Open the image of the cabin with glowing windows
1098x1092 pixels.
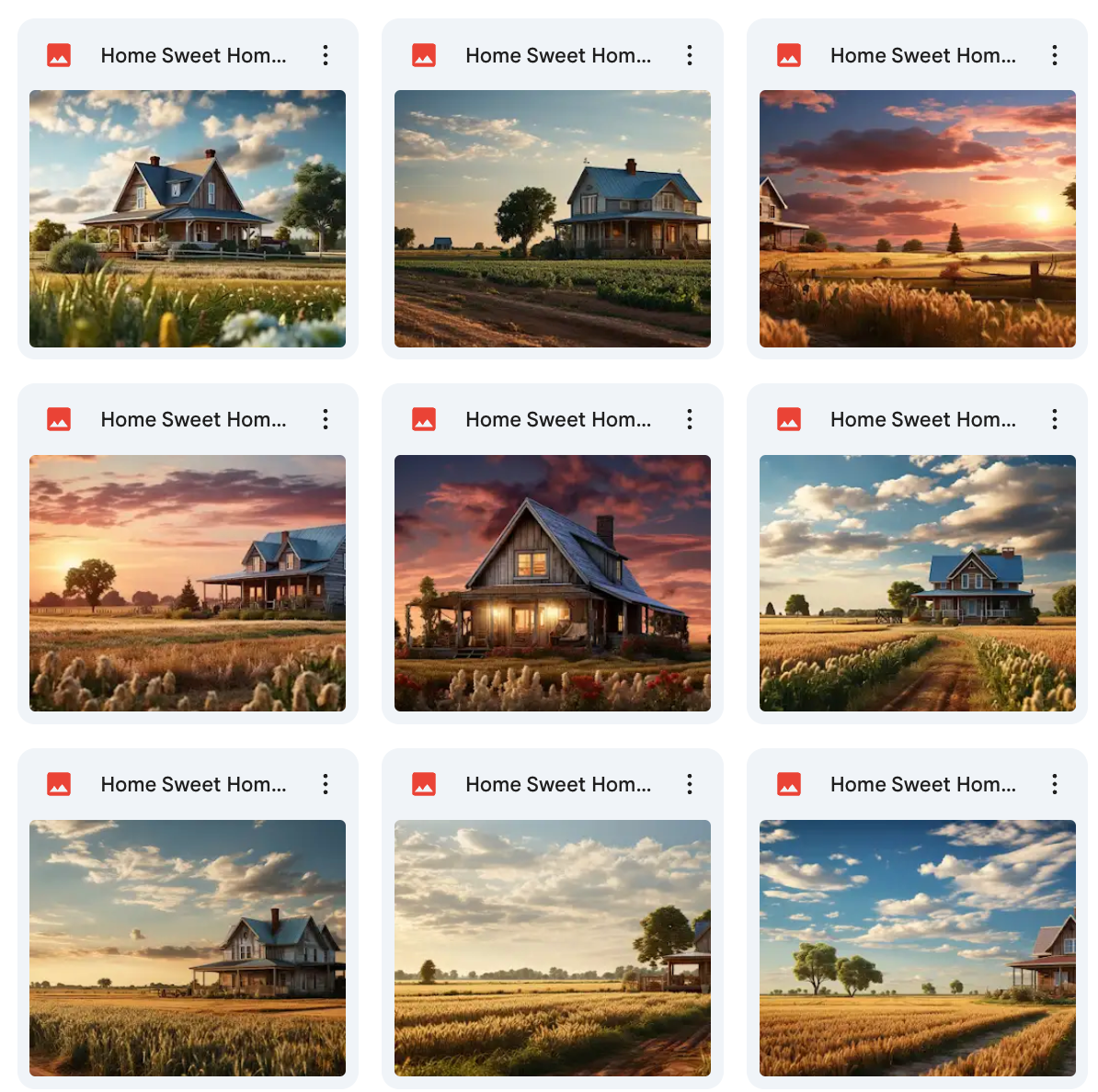point(553,583)
